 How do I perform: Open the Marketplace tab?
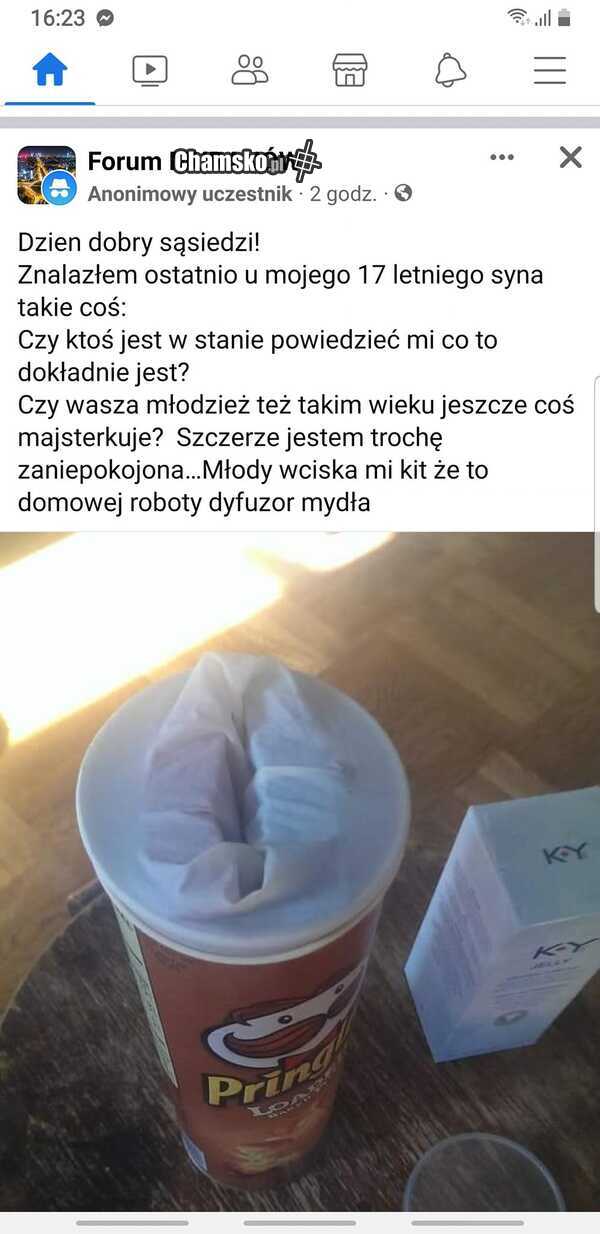(350, 70)
